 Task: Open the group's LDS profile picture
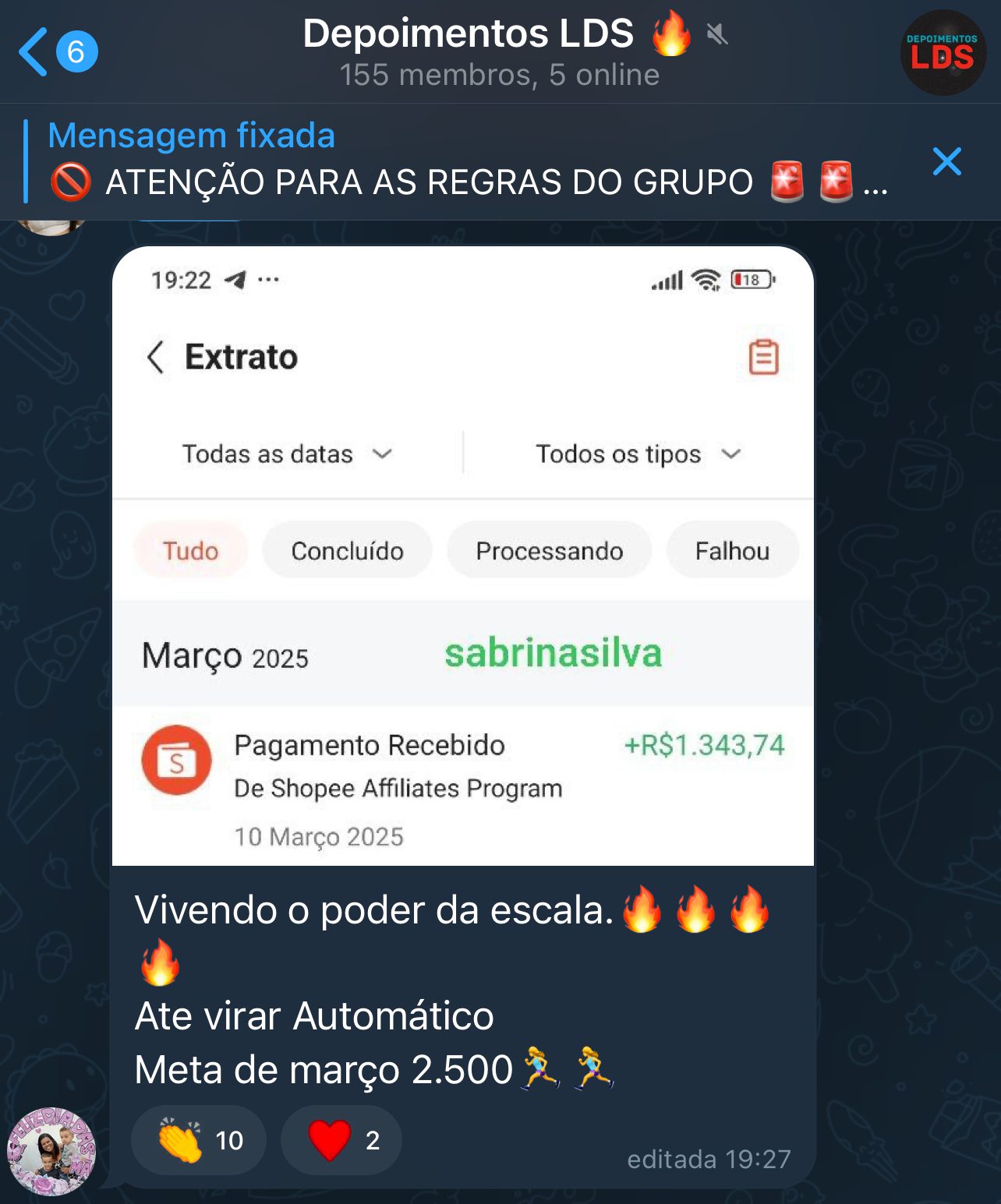pyautogui.click(x=943, y=52)
